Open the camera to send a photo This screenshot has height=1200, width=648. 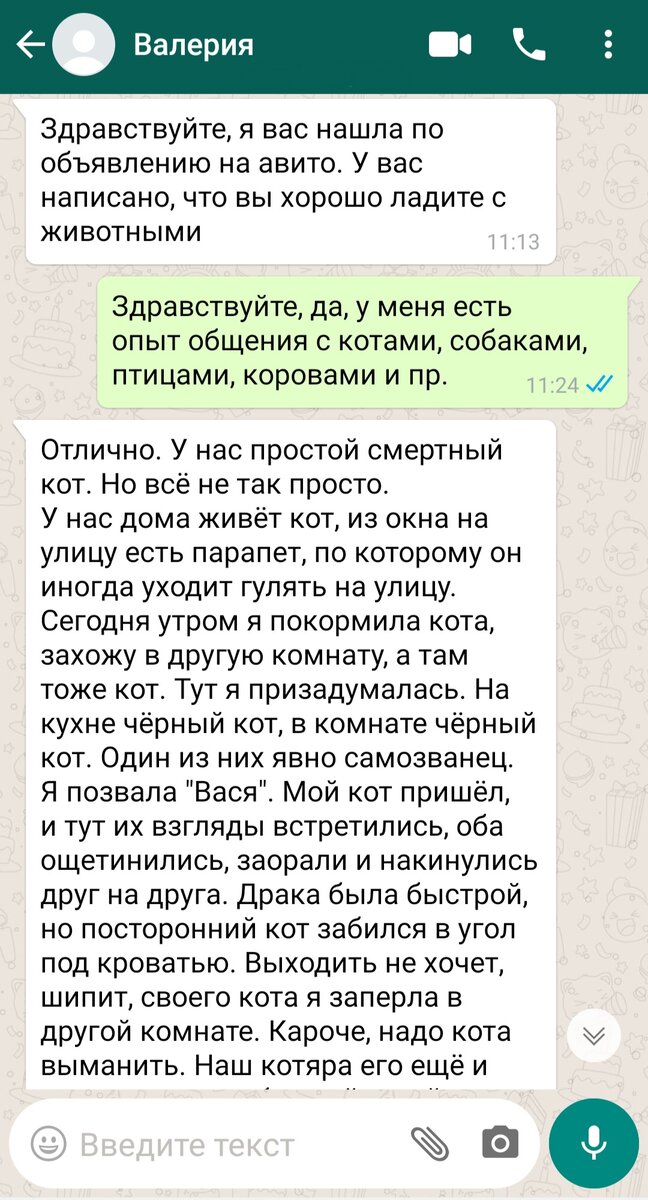pos(500,1144)
